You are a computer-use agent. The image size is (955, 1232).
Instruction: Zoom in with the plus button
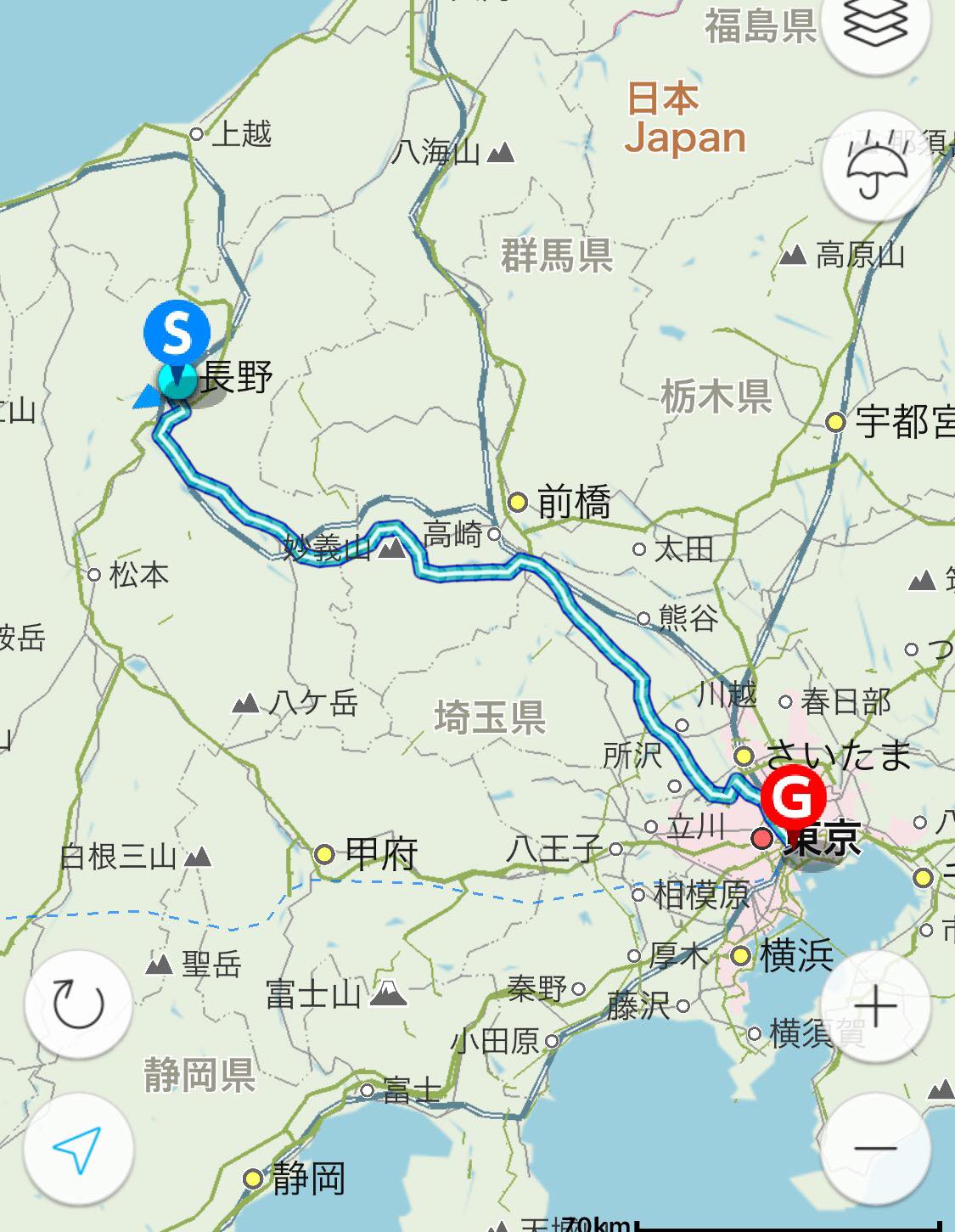[876, 1006]
